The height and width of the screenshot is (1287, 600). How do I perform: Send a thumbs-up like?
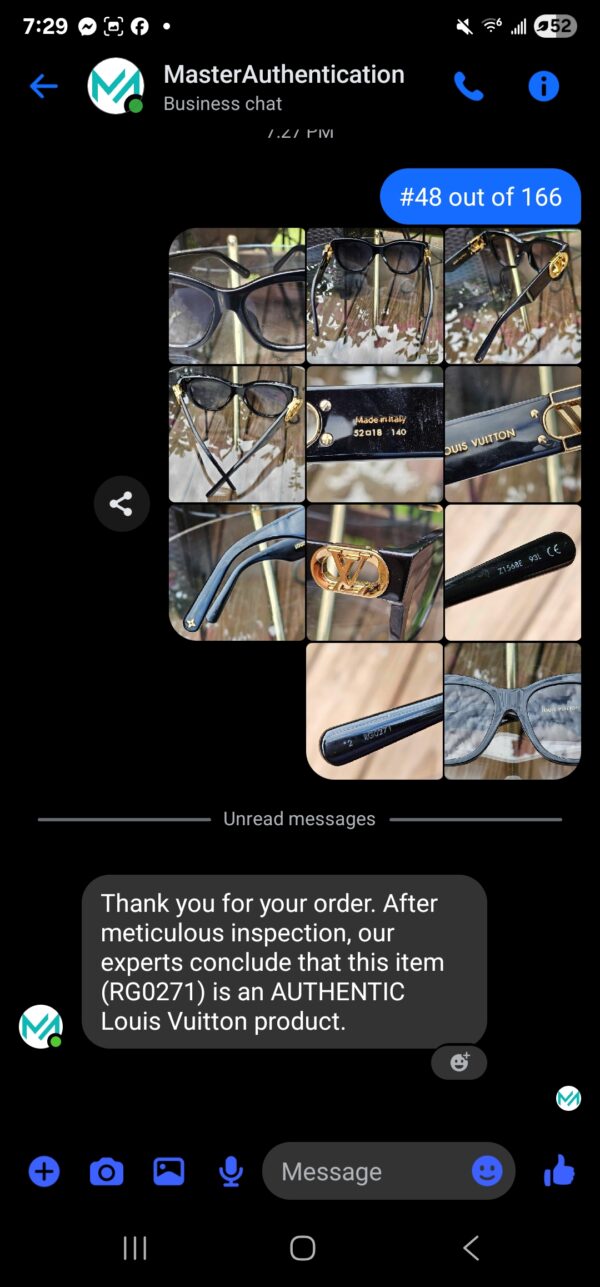pyautogui.click(x=559, y=1170)
